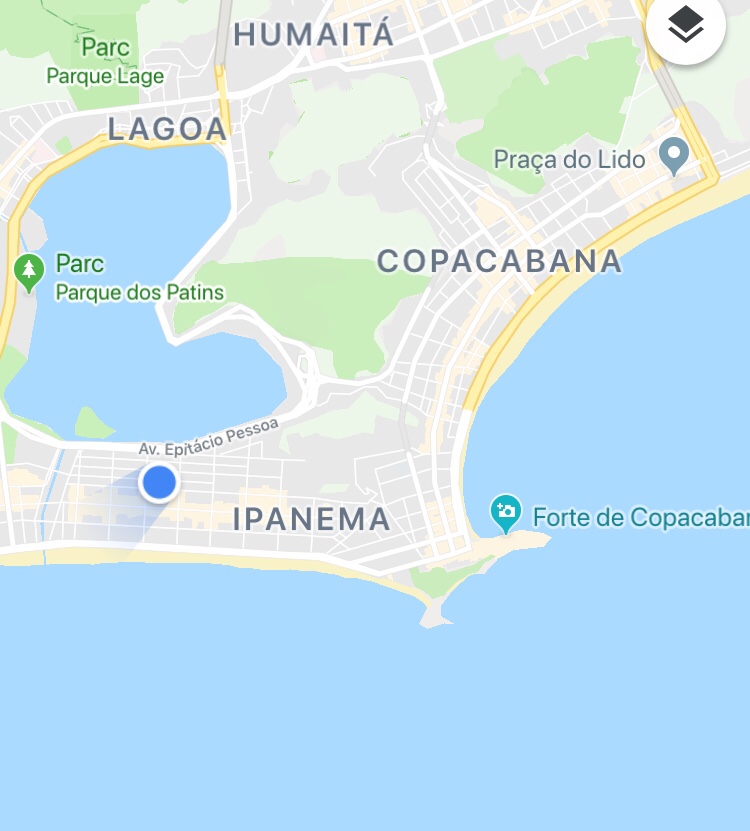Select the Parque dos Patins tree marker
The image size is (750, 831).
29,271
